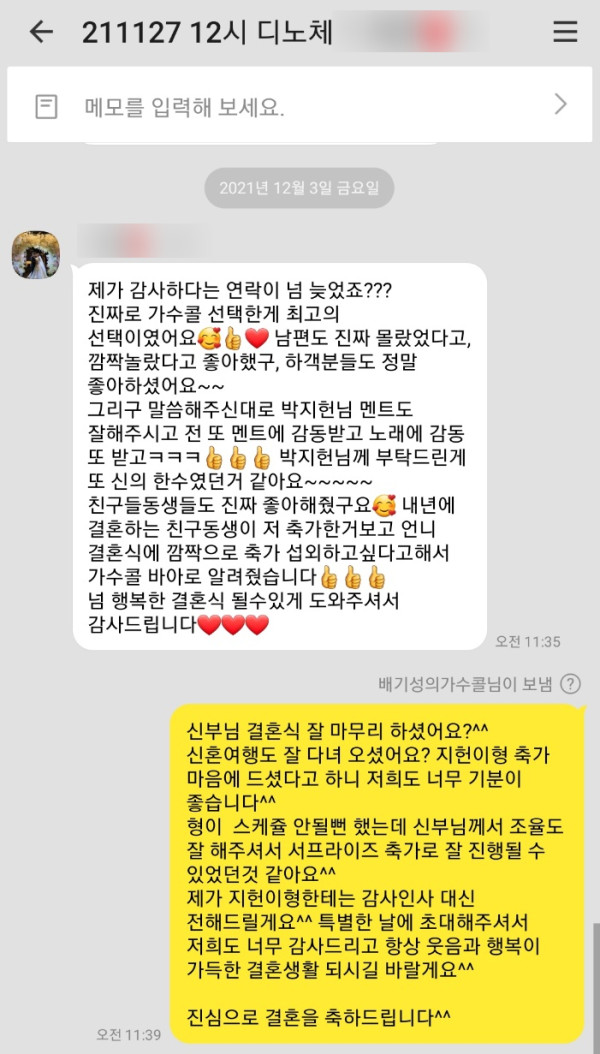Expand the memo bar chevron

click(x=560, y=104)
